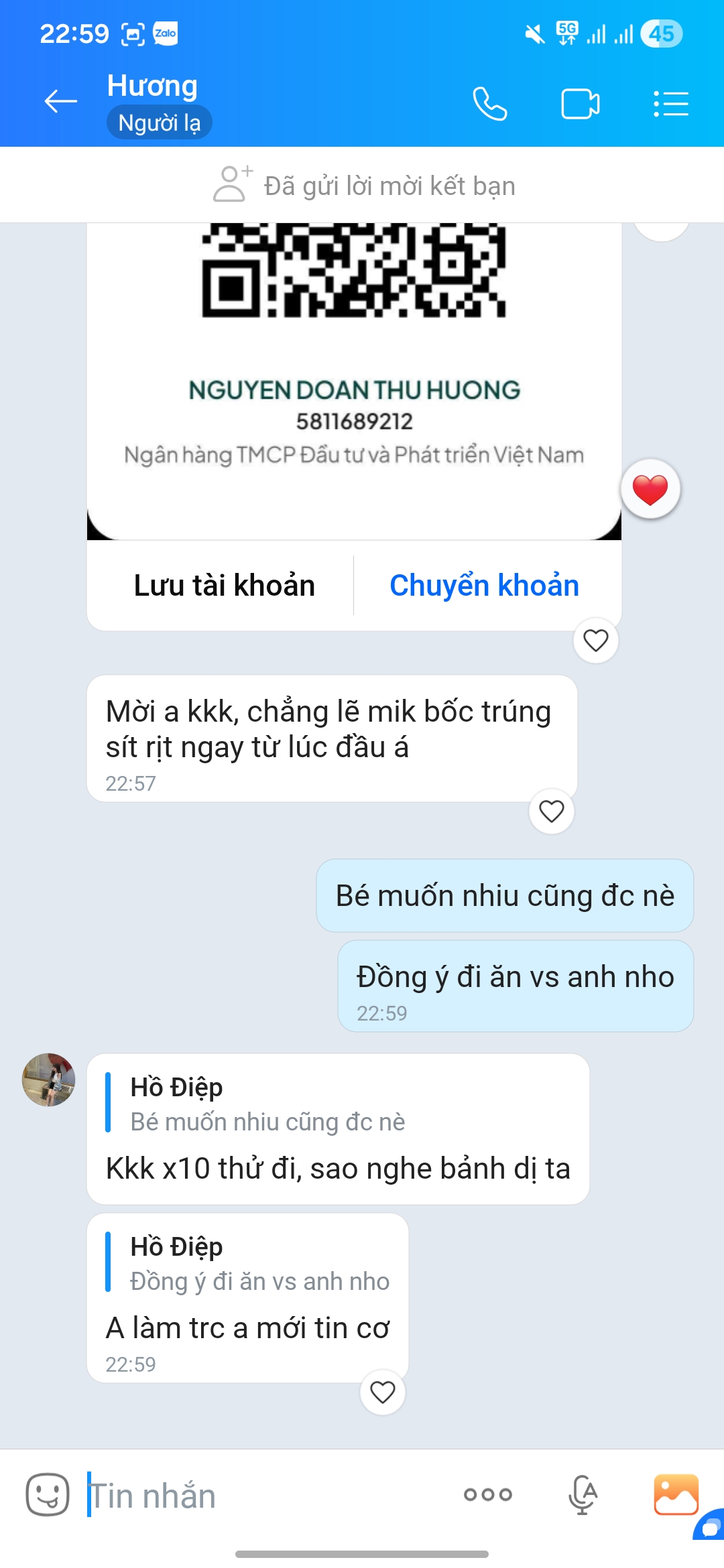724x1568 pixels.
Task: Start a voice call with Hương
Action: (x=489, y=104)
